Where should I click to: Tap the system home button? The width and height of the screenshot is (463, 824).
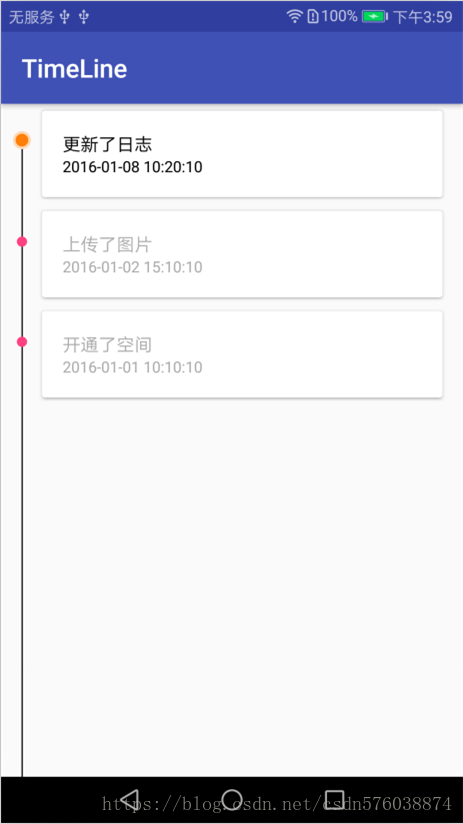click(x=232, y=799)
